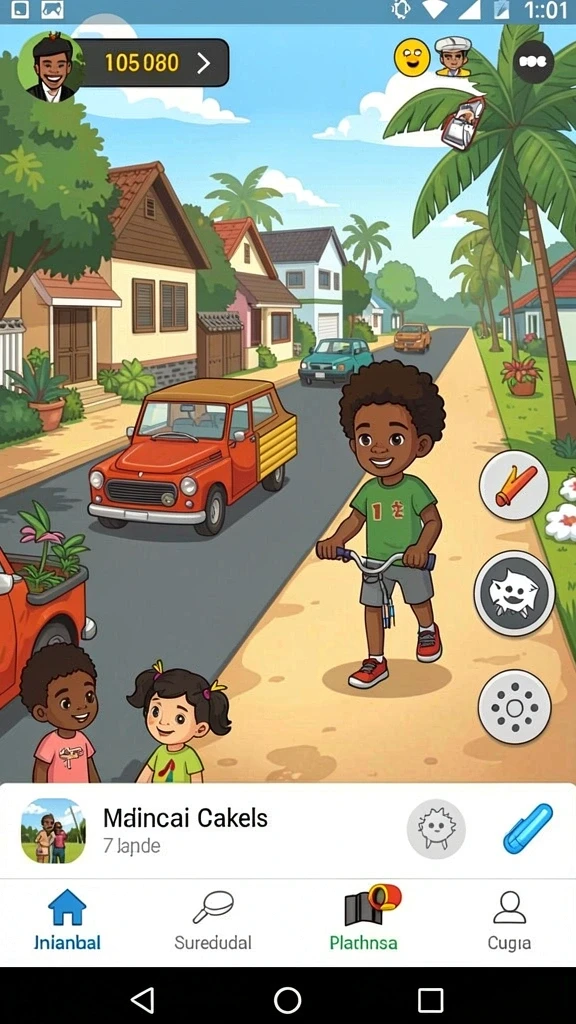Switch to the Cugia profile tab

(509, 920)
